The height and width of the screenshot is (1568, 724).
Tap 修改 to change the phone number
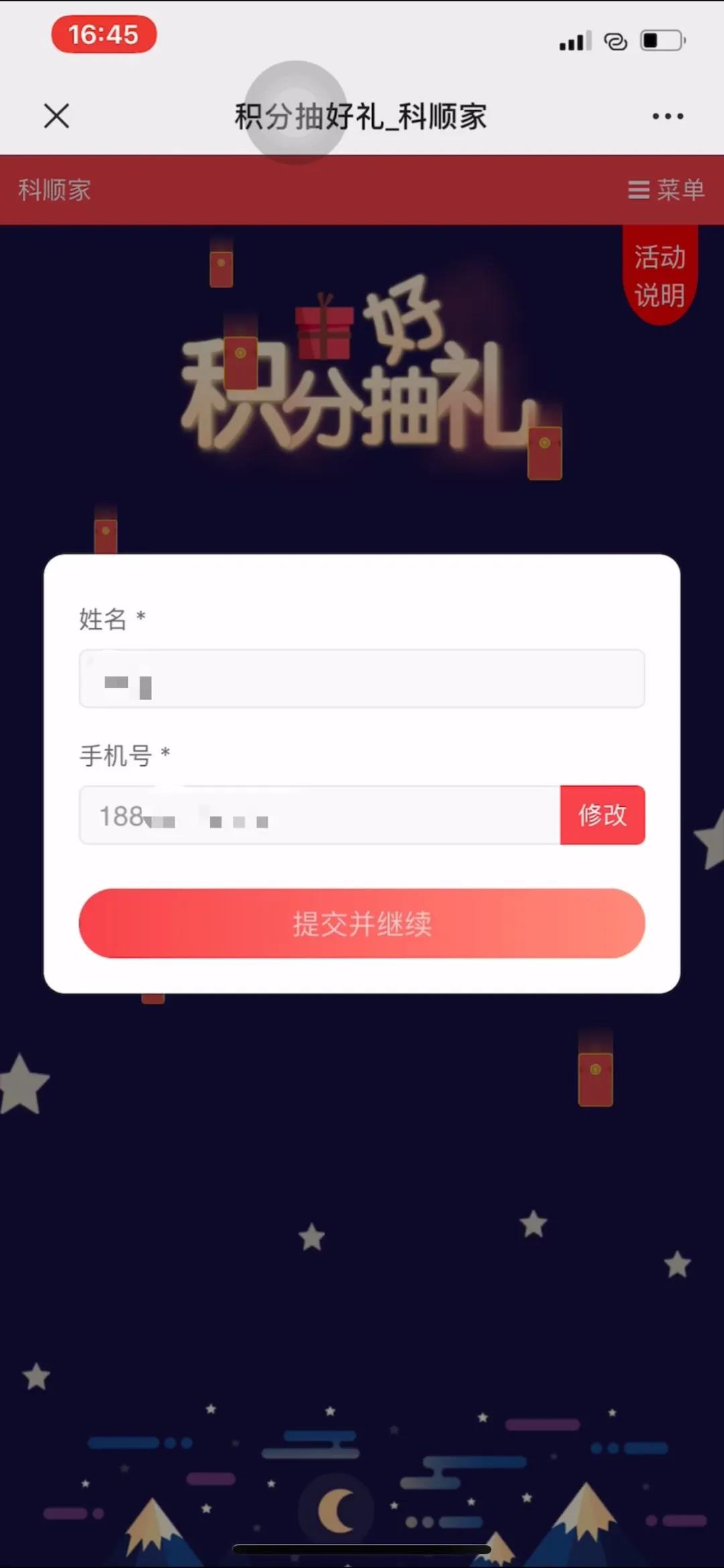pyautogui.click(x=602, y=816)
